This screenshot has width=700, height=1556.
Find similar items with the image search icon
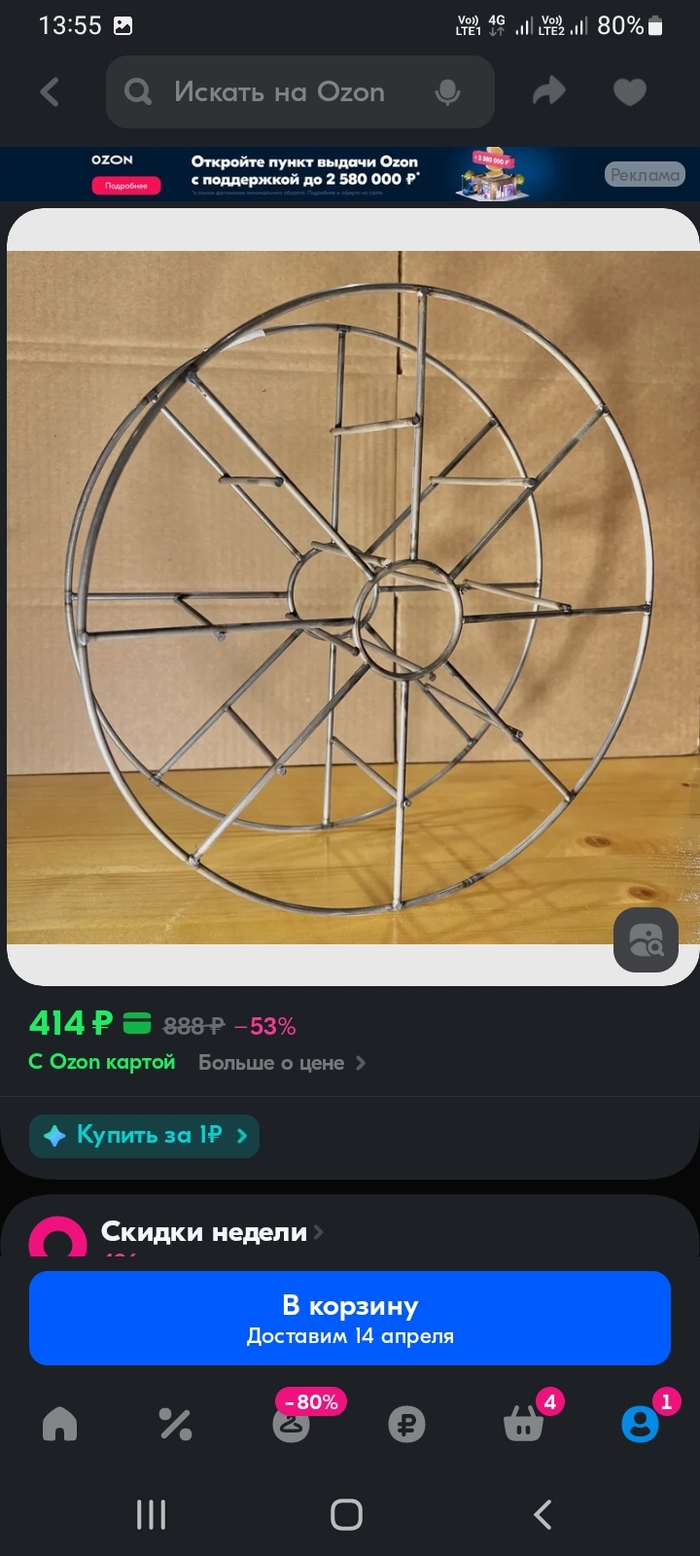646,939
